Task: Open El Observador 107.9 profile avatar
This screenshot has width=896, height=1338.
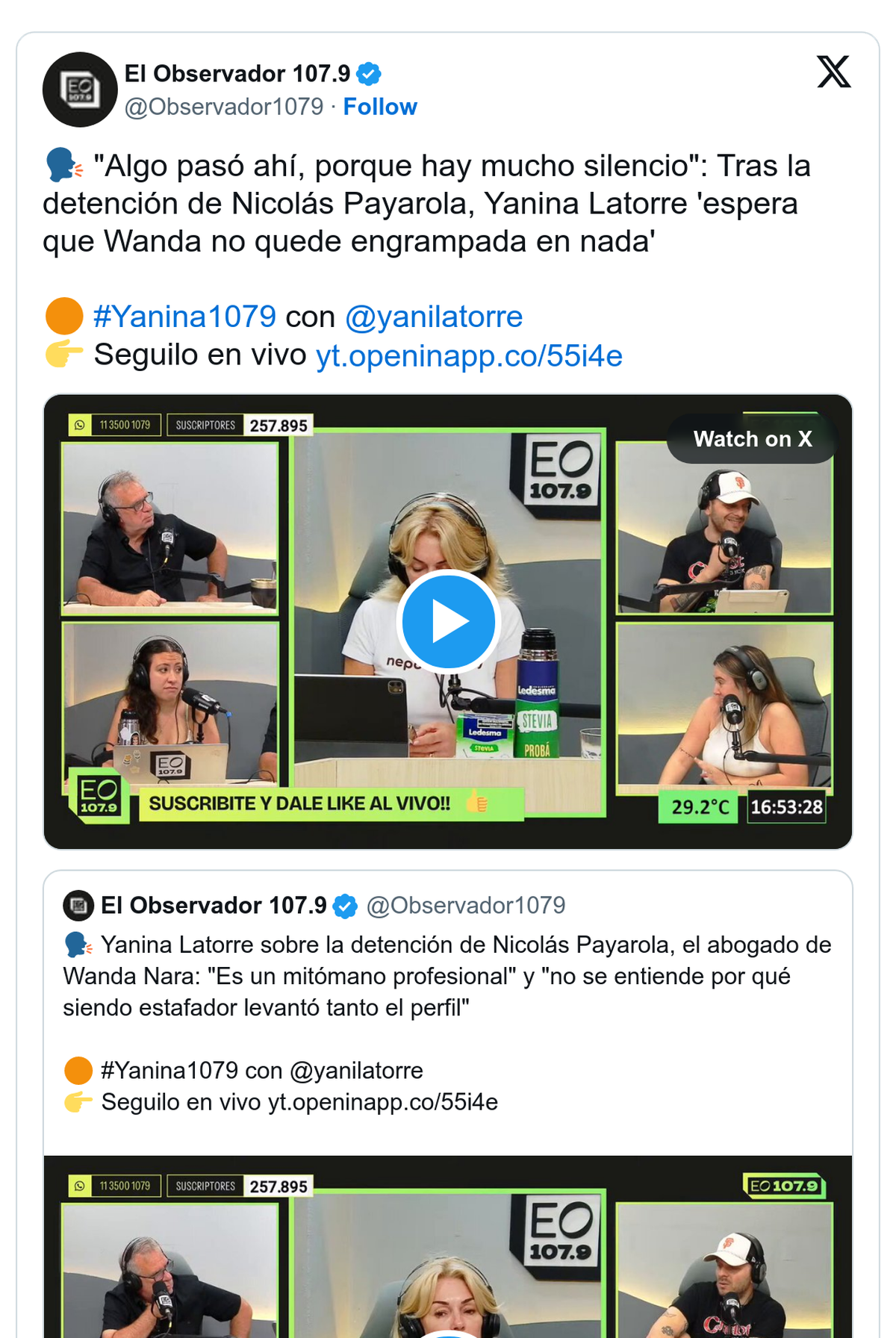Action: [x=80, y=90]
